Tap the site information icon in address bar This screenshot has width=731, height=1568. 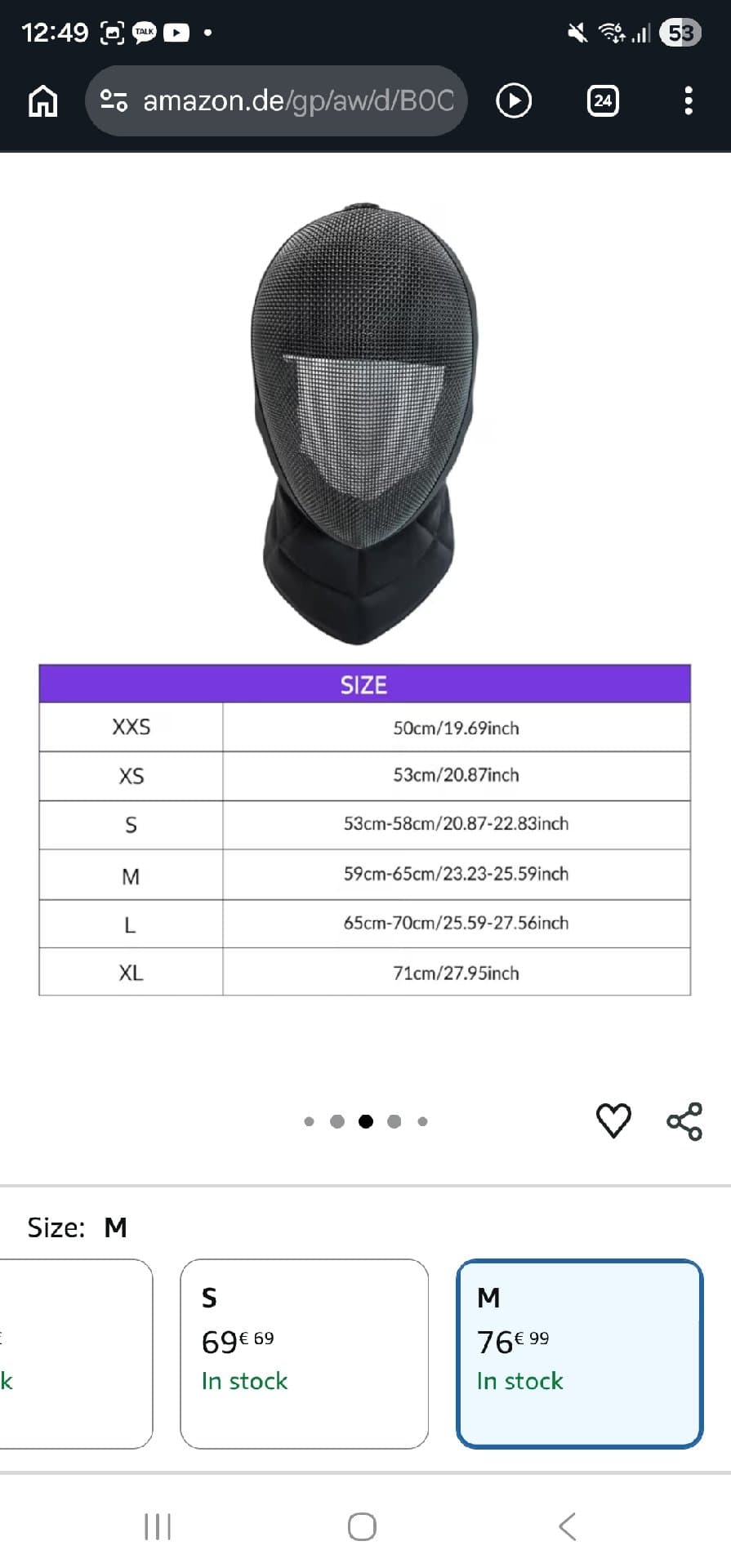click(x=114, y=100)
